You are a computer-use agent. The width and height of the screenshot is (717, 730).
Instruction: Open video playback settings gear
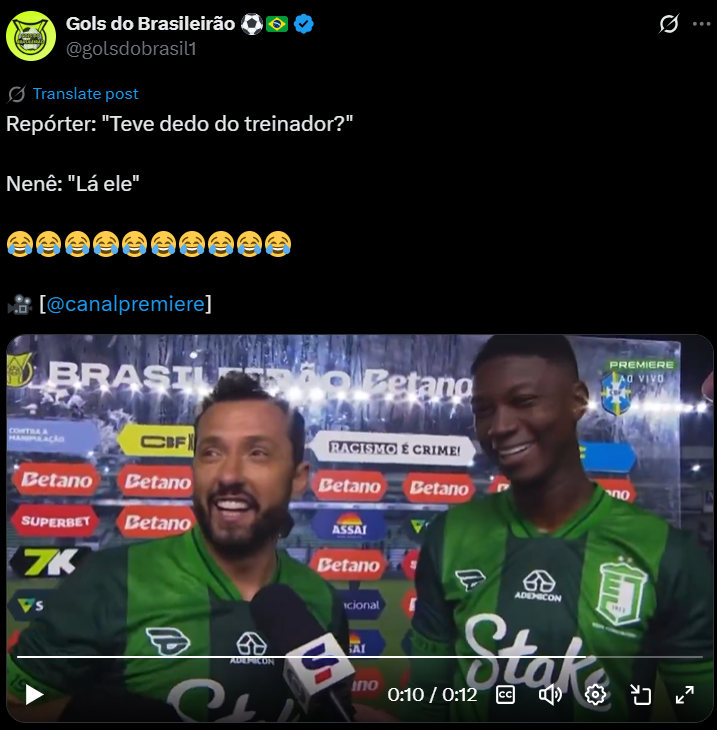tap(596, 694)
